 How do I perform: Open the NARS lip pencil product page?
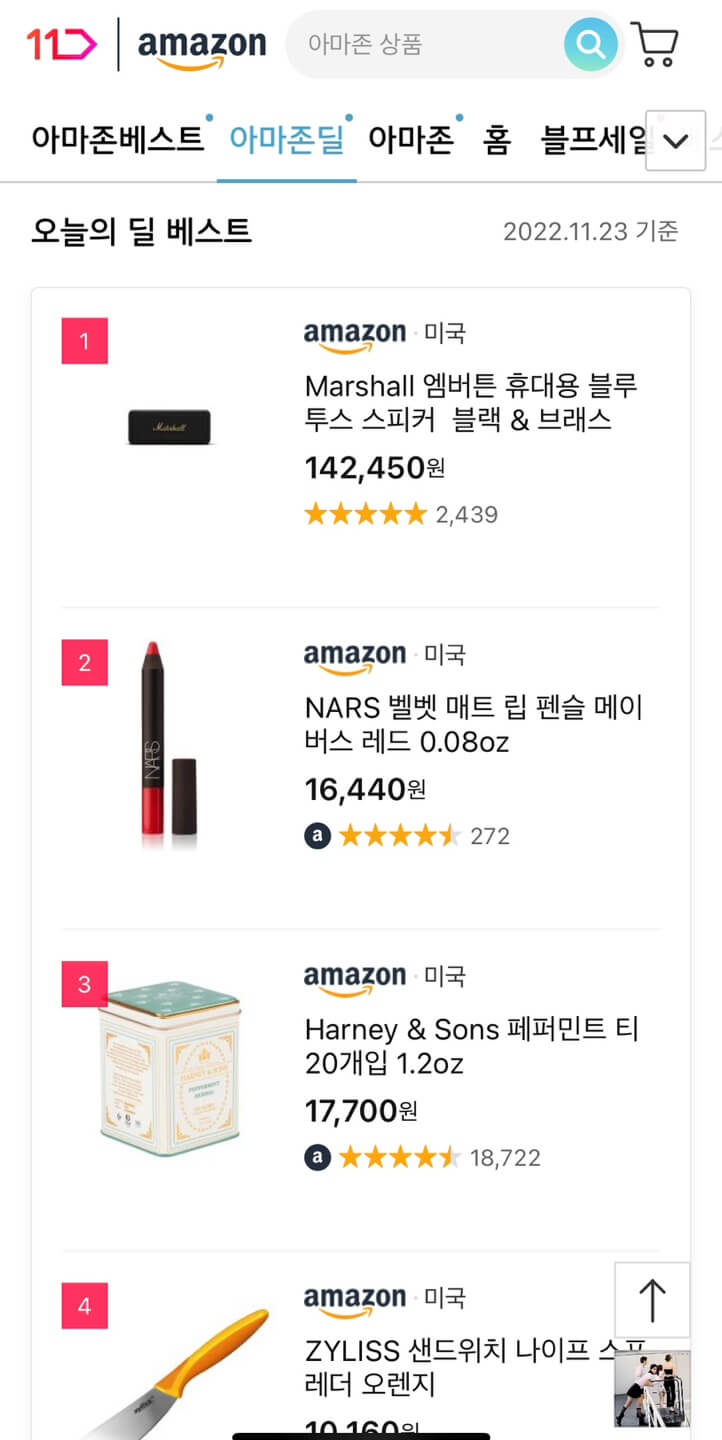(473, 725)
